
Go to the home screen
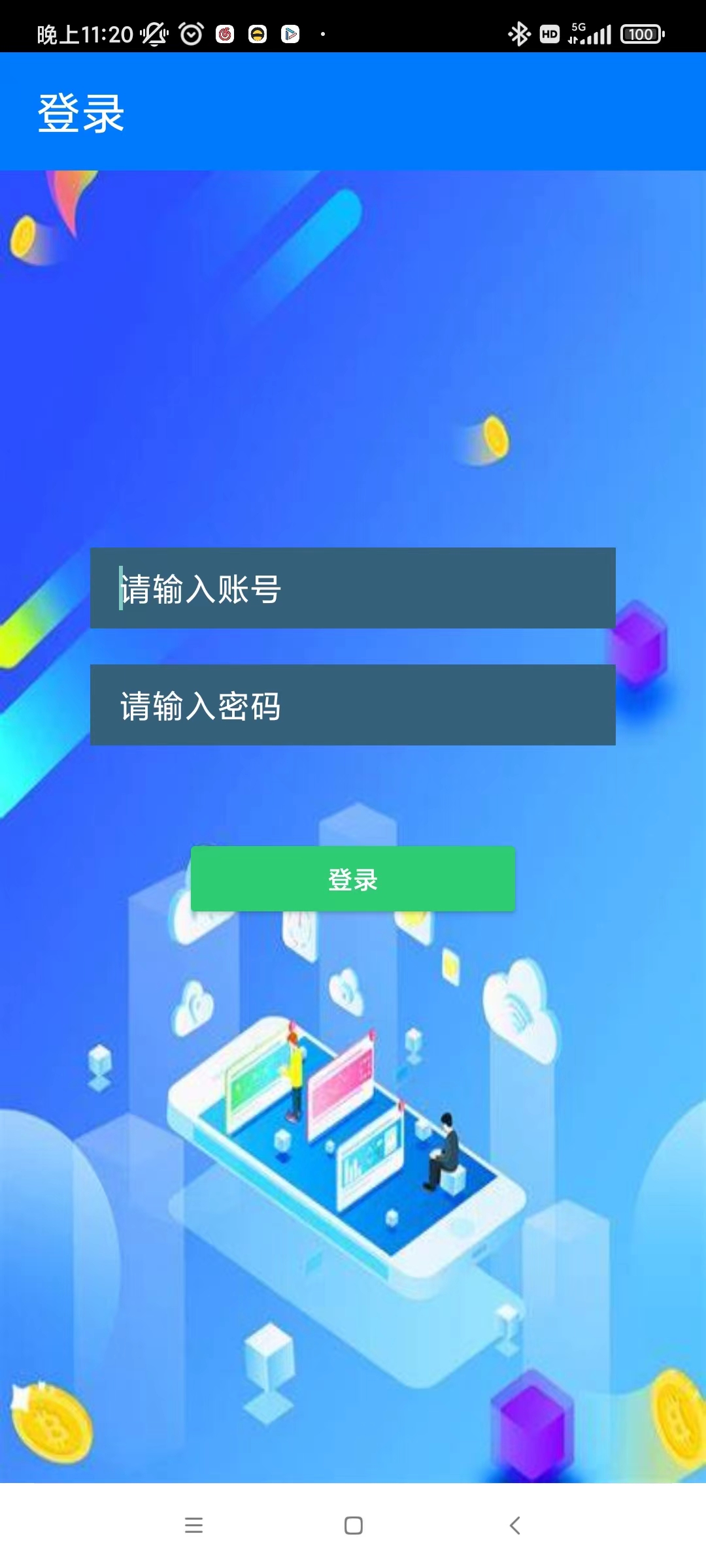[354, 1526]
